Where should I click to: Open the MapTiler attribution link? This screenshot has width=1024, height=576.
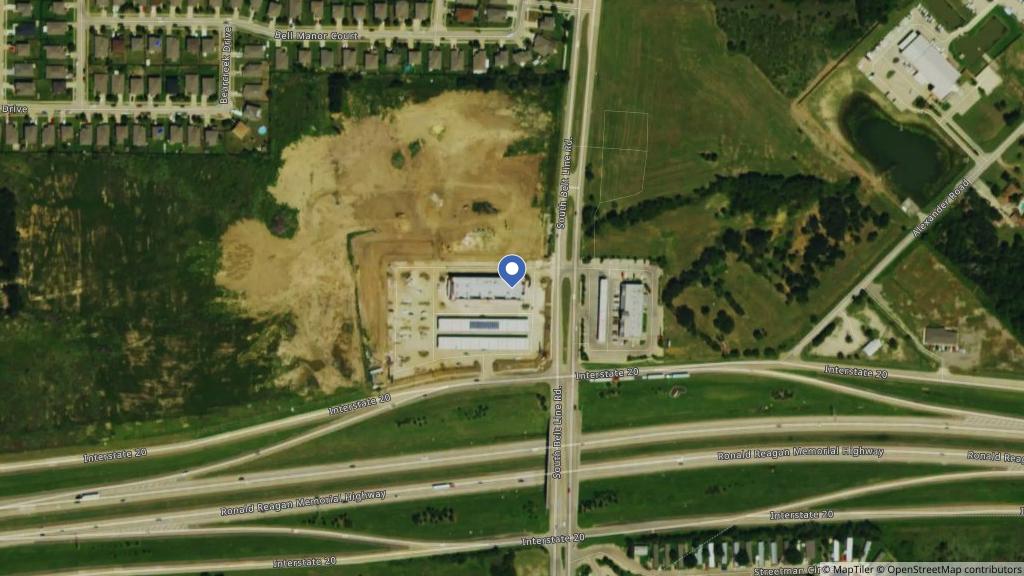[849, 570]
